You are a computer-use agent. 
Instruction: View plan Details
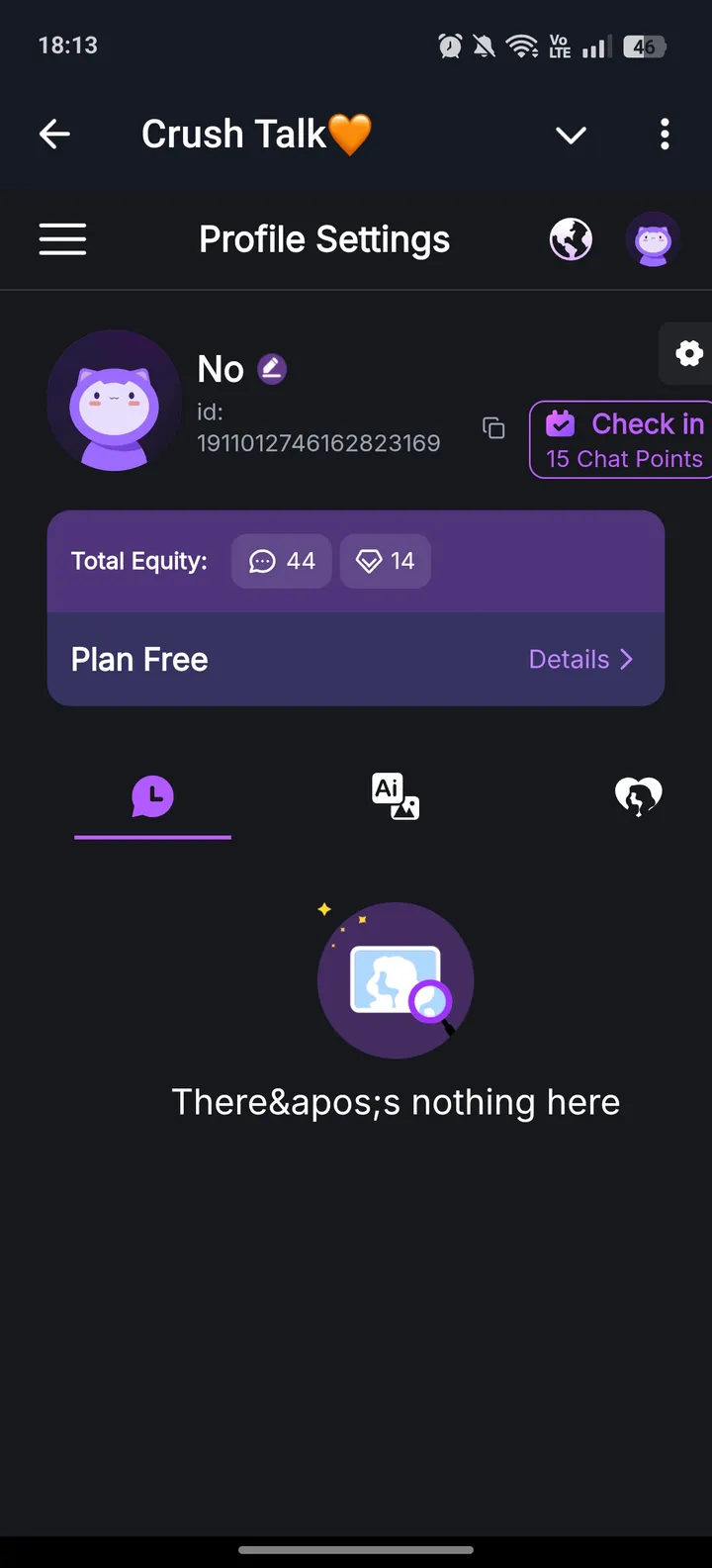[580, 660]
